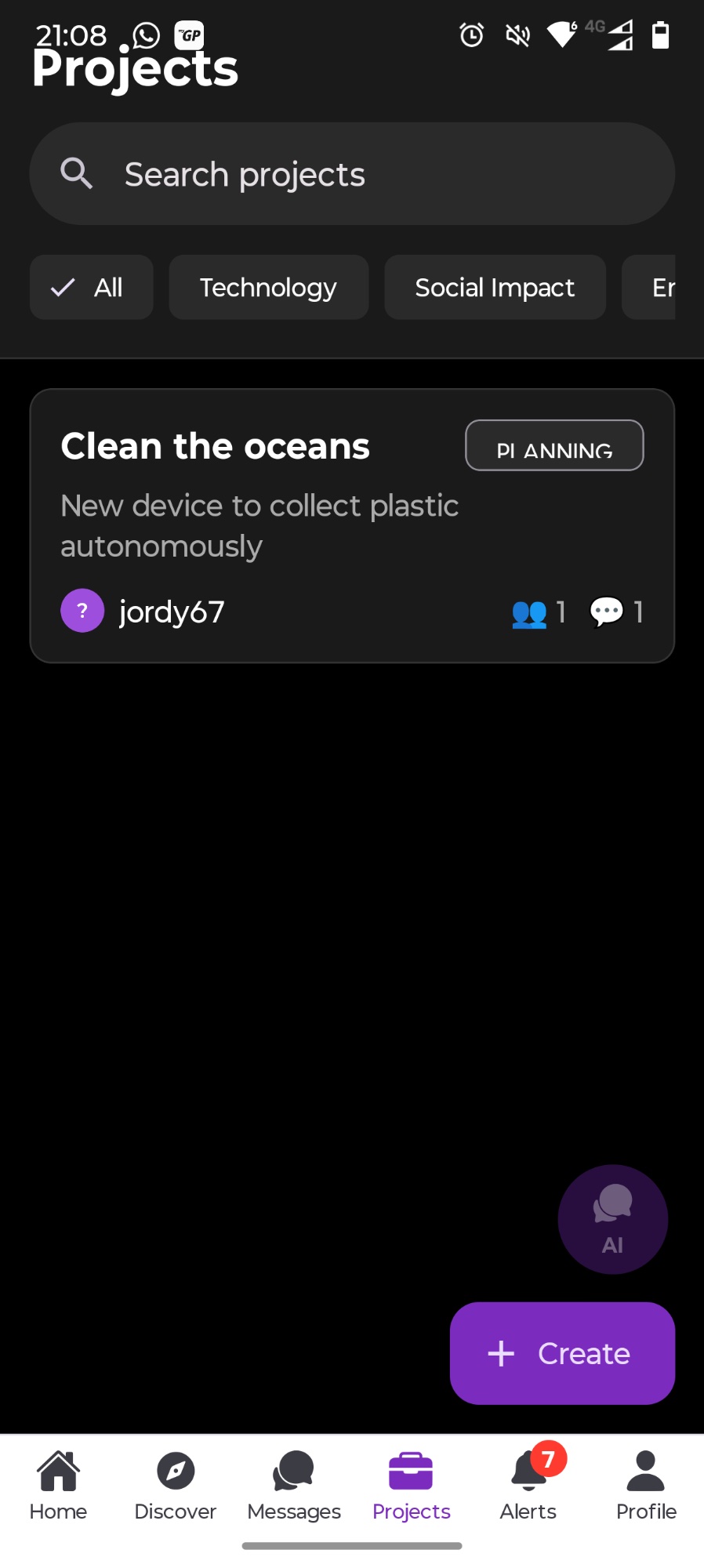
Task: Filter projects by Social Impact
Action: tap(495, 288)
